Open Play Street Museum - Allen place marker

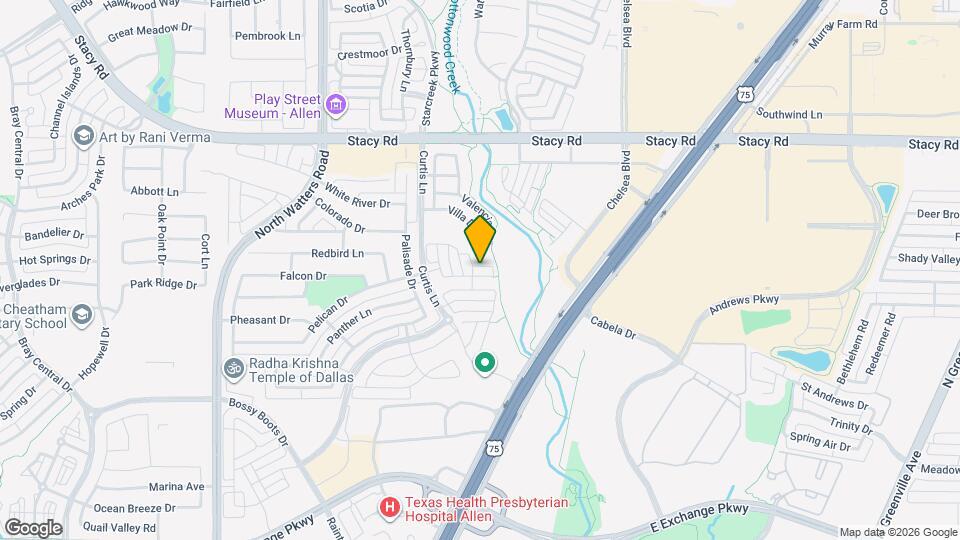[336, 103]
